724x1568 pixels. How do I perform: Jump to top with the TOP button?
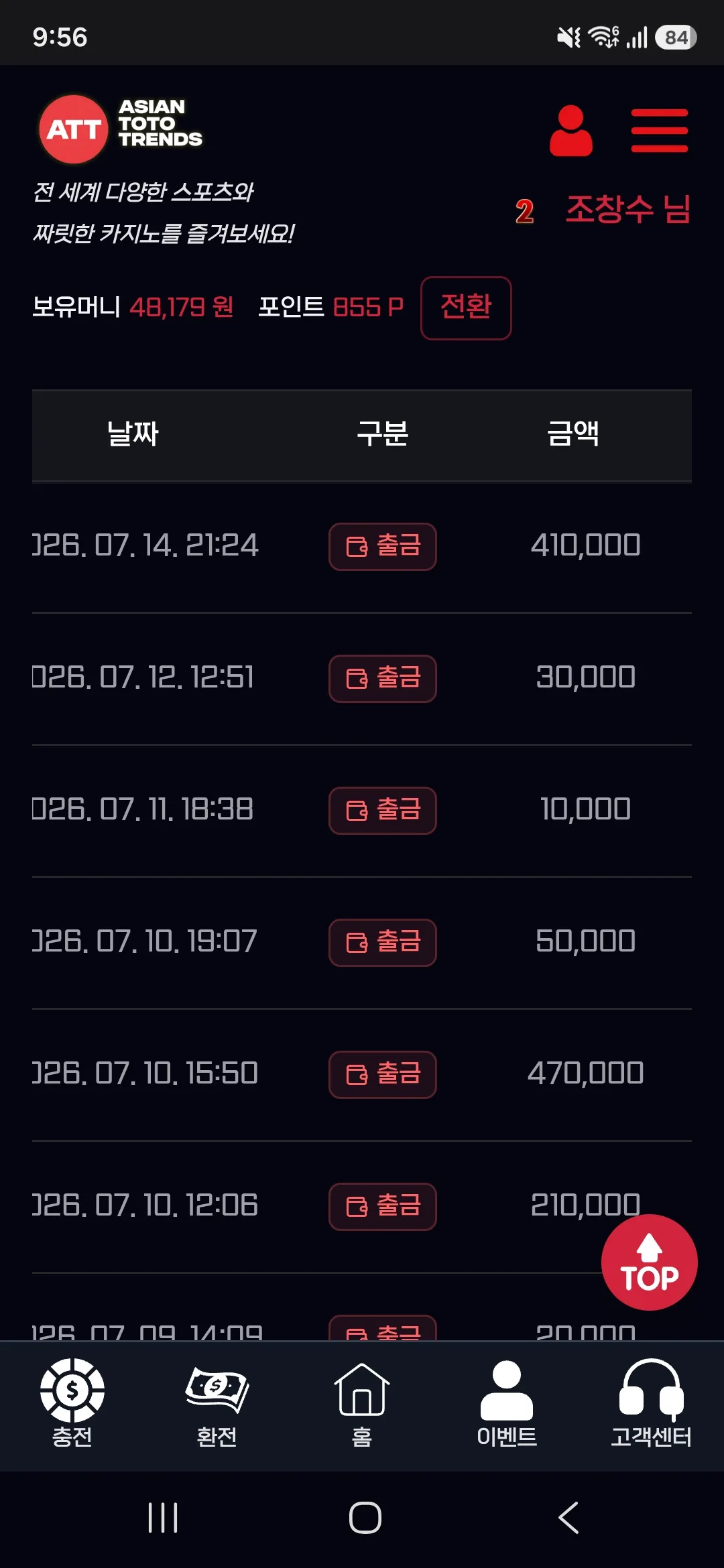[x=649, y=1262]
